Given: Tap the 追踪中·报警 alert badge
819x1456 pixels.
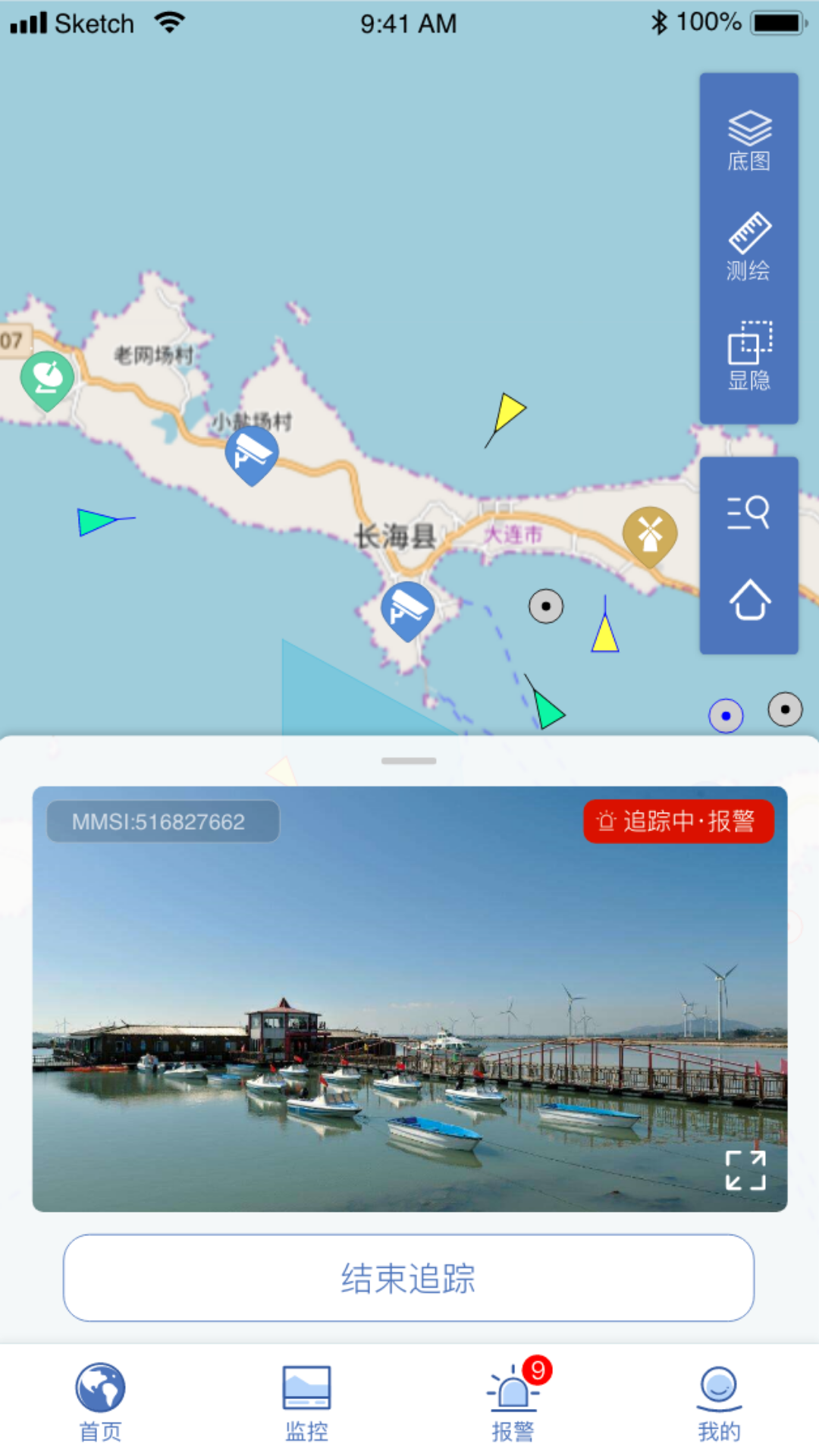Looking at the screenshot, I should coord(678,821).
